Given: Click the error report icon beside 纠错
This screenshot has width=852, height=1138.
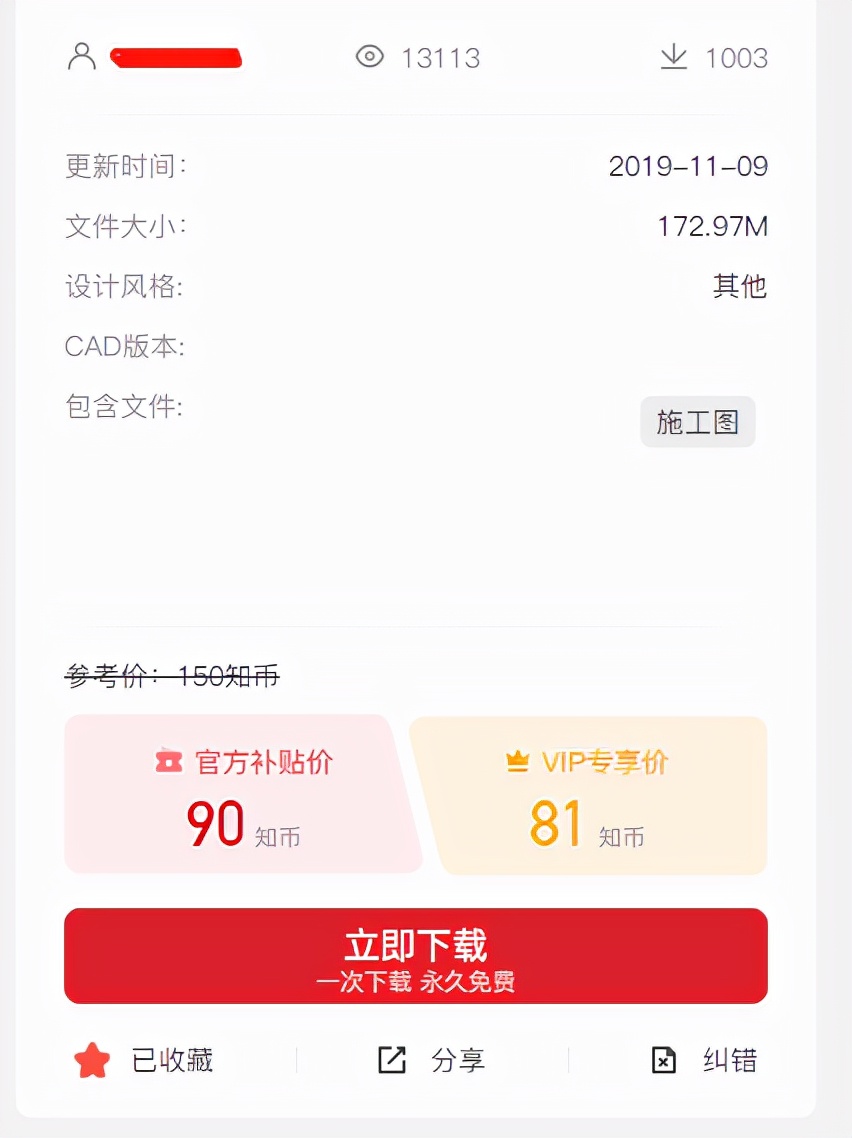Looking at the screenshot, I should 663,1061.
